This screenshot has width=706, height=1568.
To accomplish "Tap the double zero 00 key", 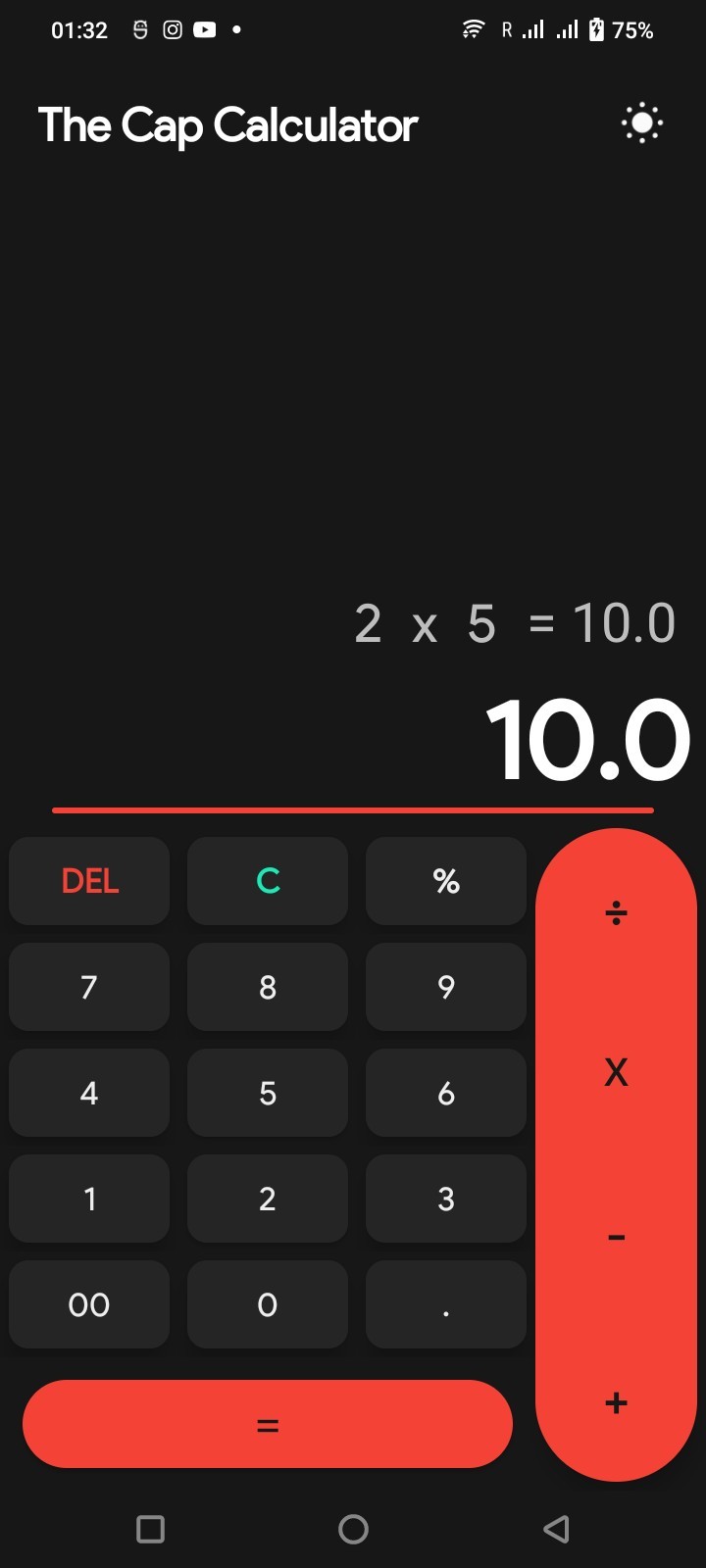I will tap(89, 1304).
